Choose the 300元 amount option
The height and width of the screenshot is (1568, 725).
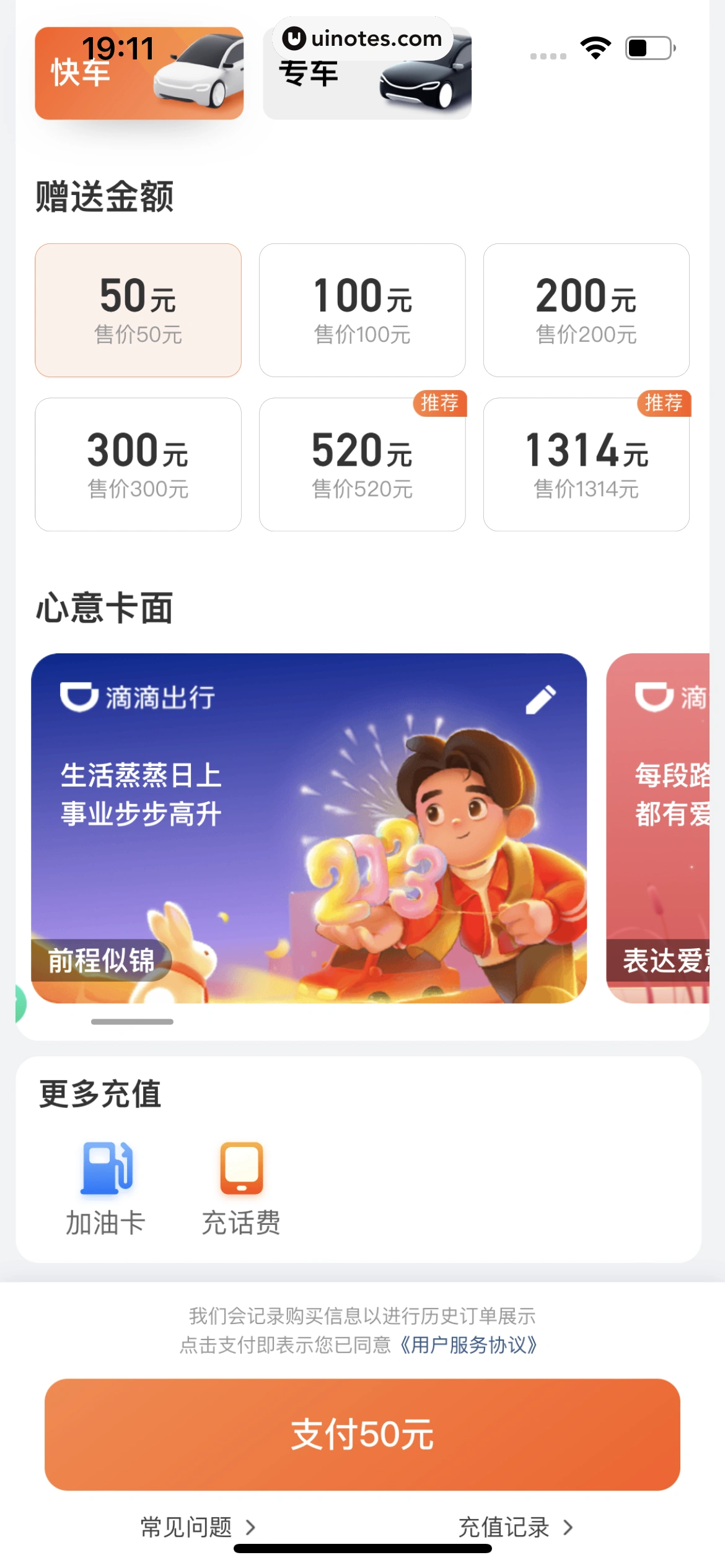pyautogui.click(x=138, y=464)
